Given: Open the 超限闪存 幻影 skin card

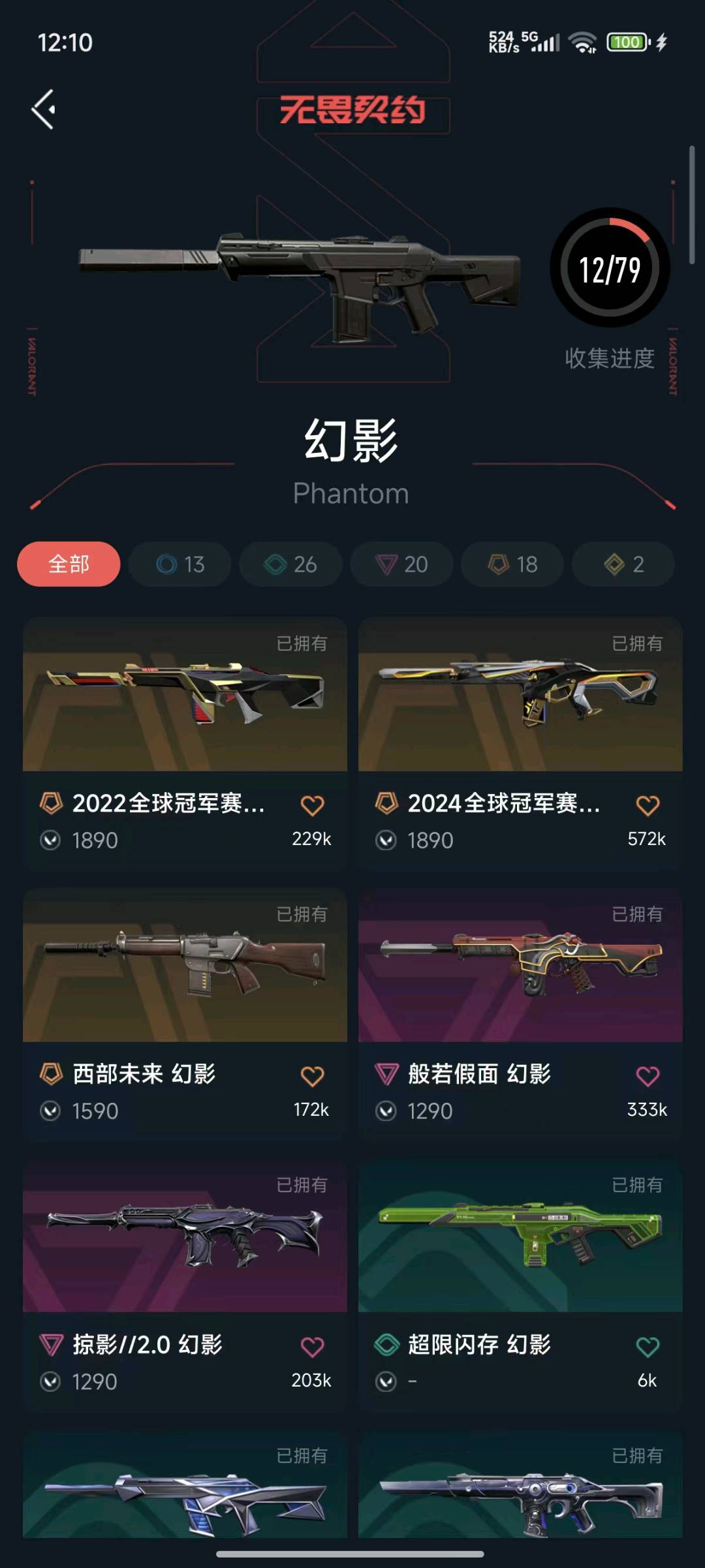Looking at the screenshot, I should [x=520, y=1237].
